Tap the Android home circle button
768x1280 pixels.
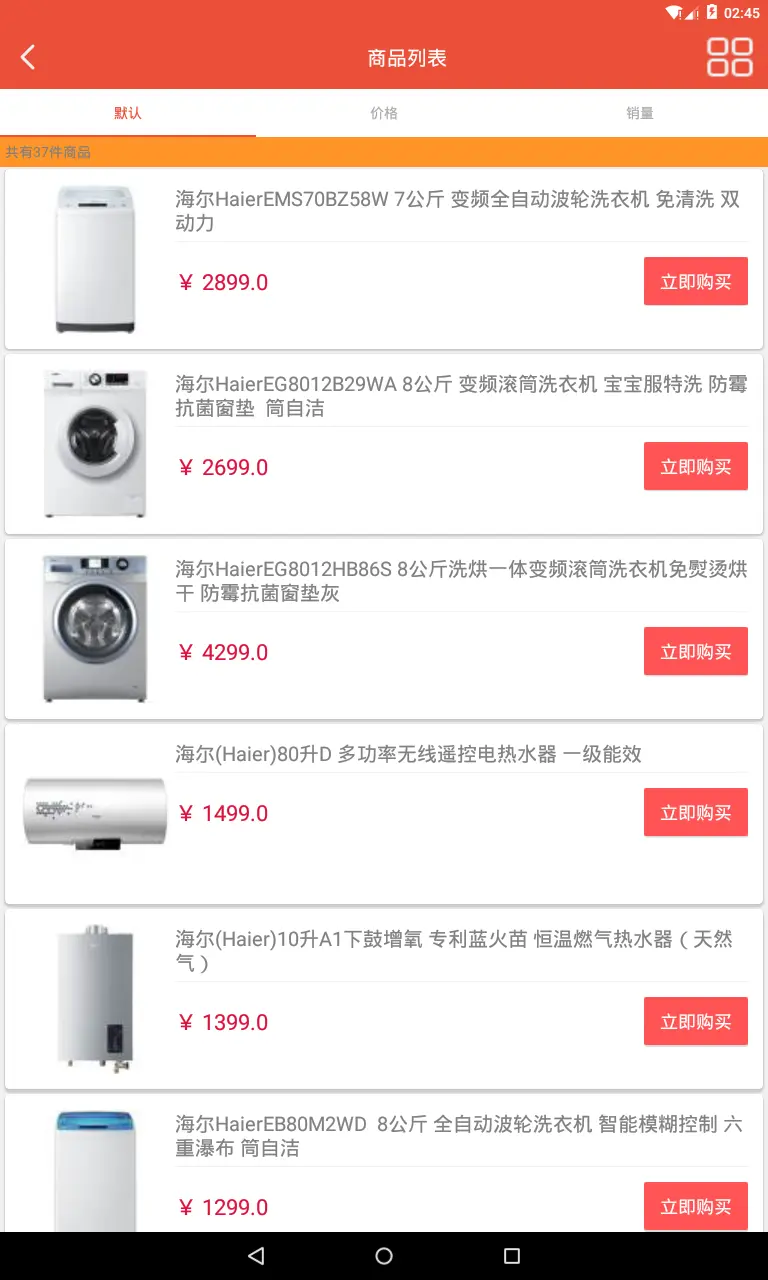click(x=384, y=1255)
